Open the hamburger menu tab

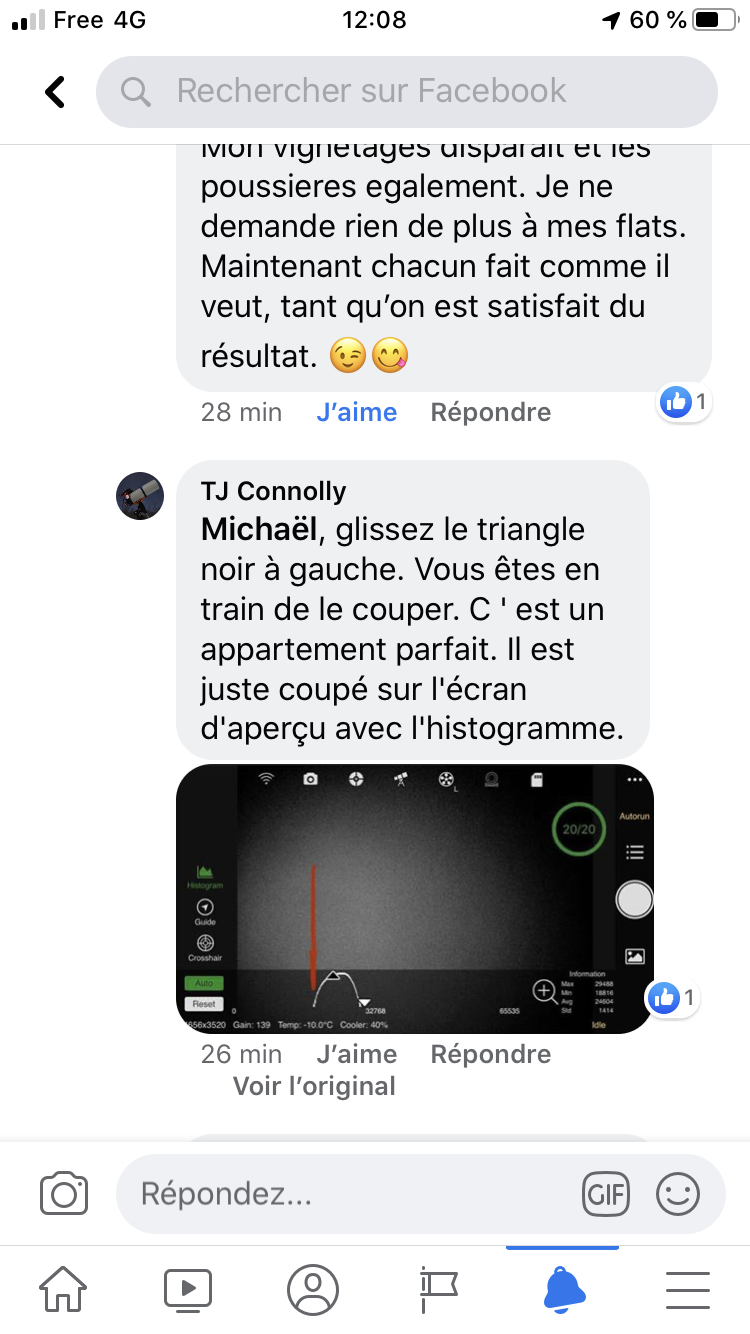688,1290
